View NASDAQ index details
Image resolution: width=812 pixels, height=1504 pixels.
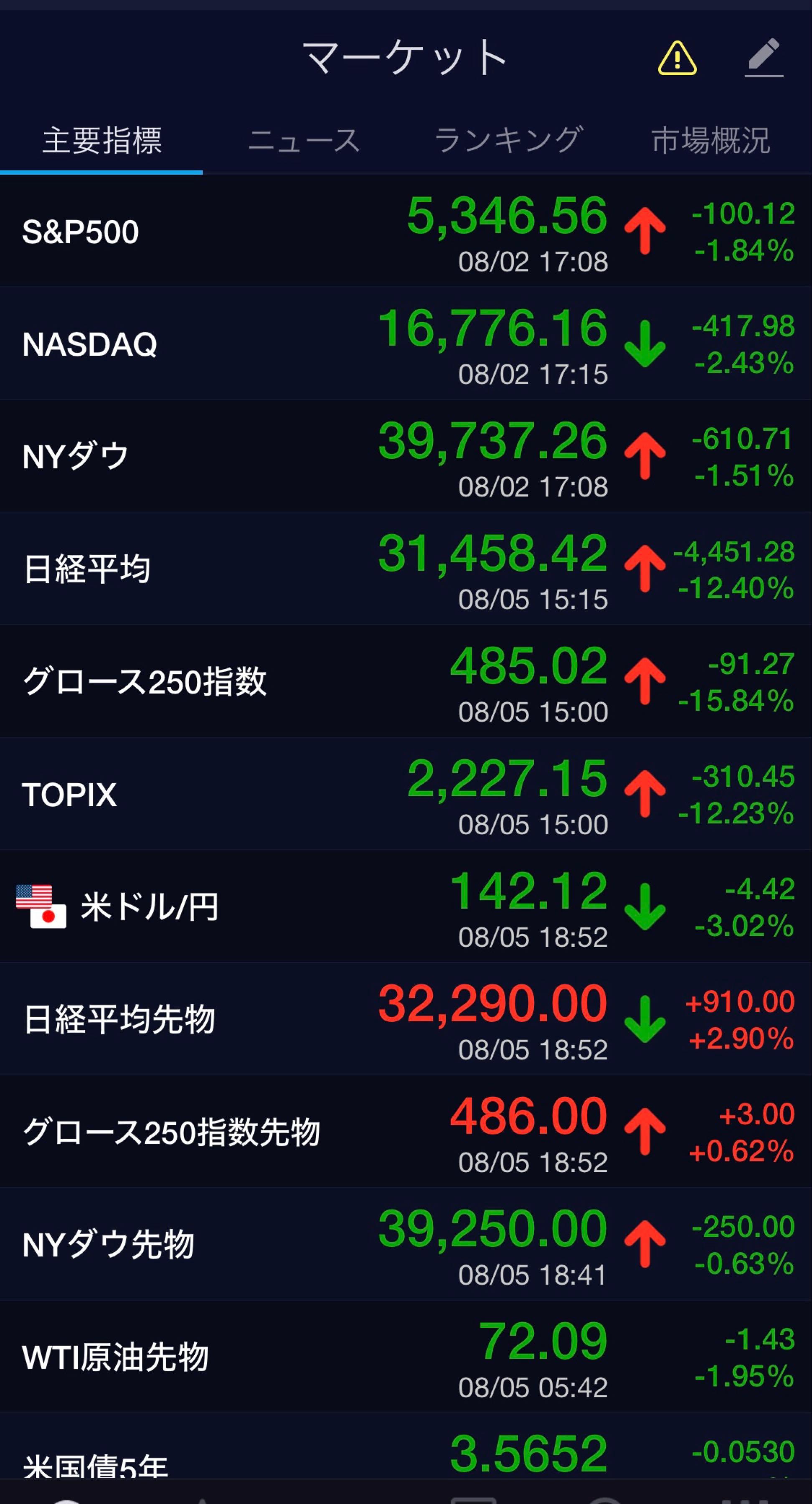(x=406, y=344)
